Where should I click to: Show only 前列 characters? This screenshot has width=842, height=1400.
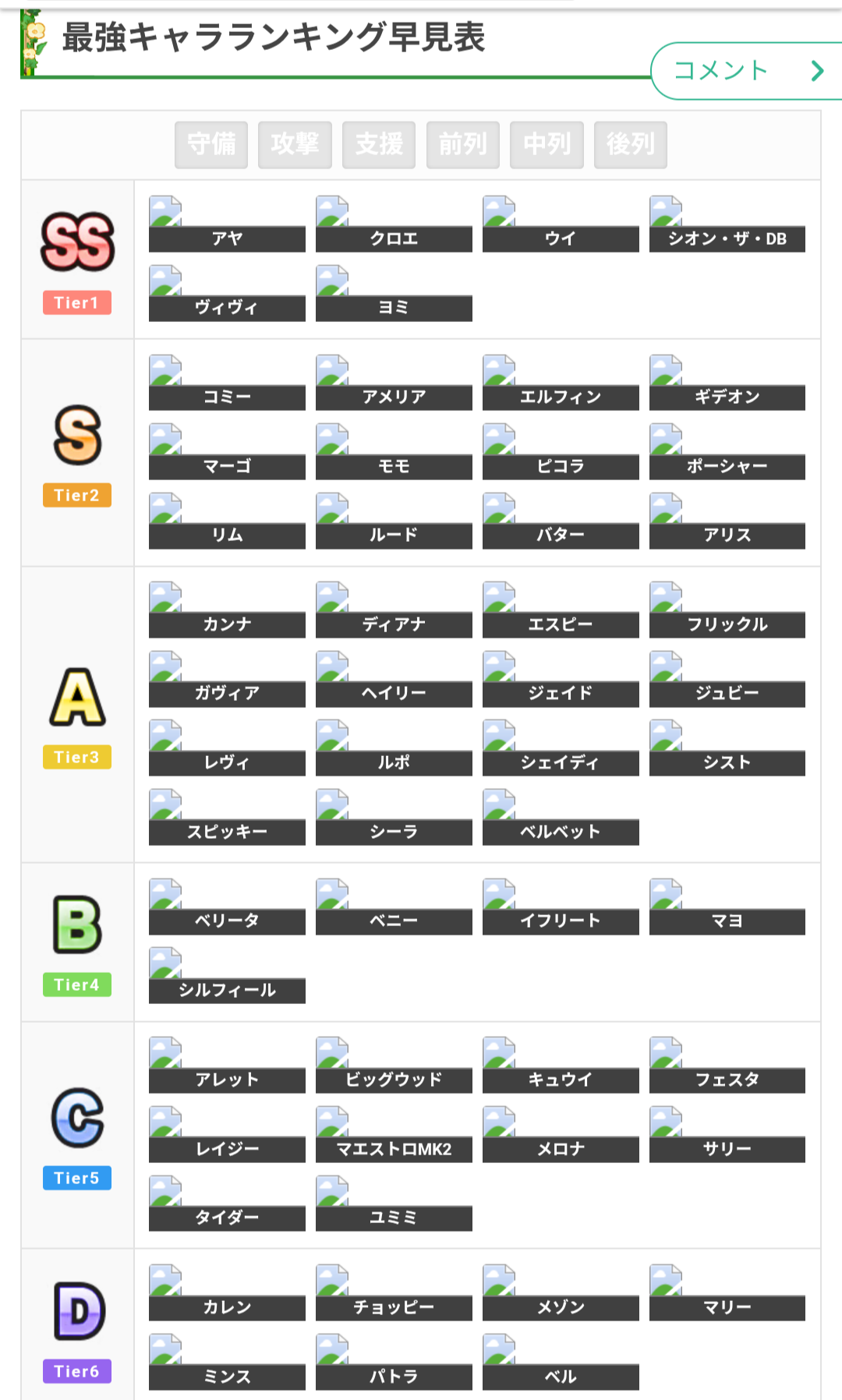462,144
